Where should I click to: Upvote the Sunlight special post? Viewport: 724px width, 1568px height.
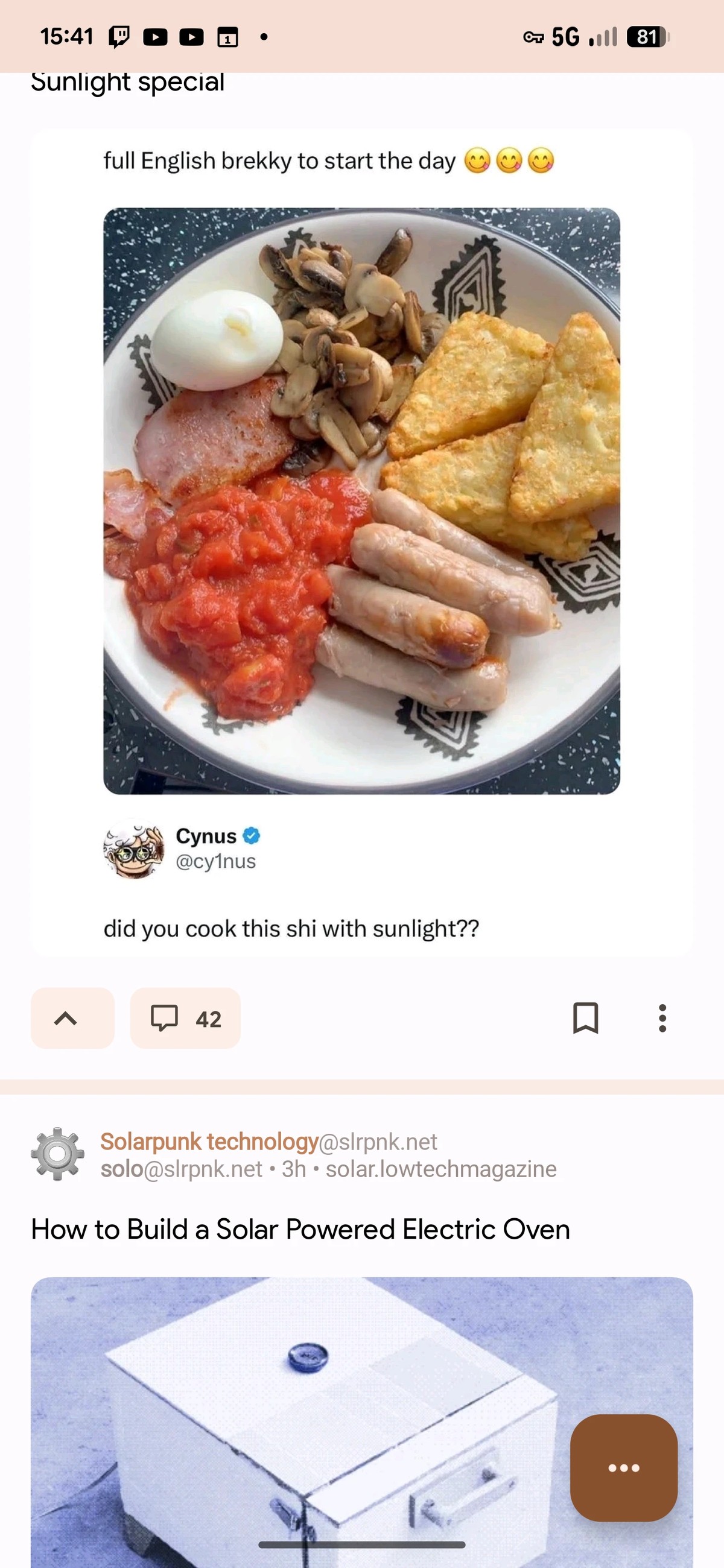72,1019
